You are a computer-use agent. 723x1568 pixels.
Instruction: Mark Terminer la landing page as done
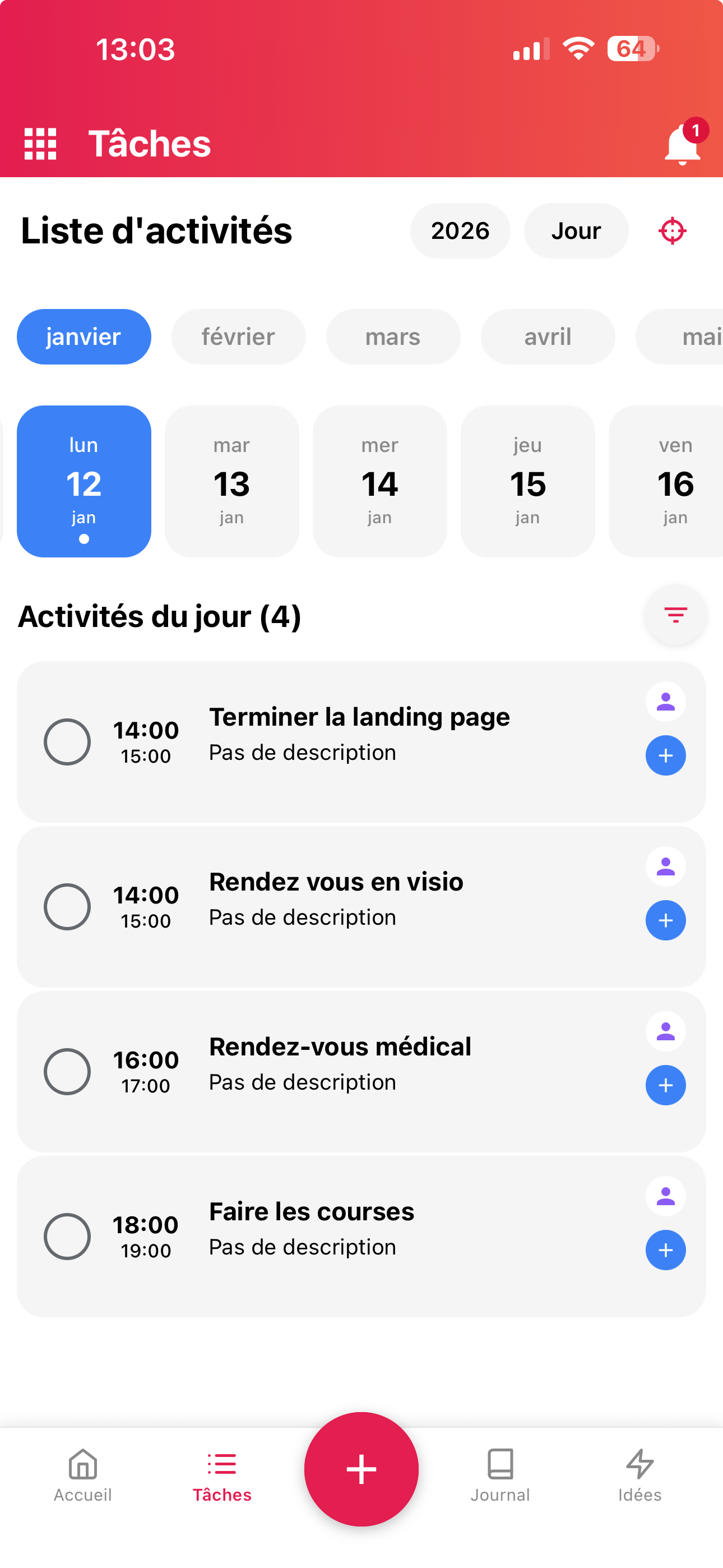(67, 741)
